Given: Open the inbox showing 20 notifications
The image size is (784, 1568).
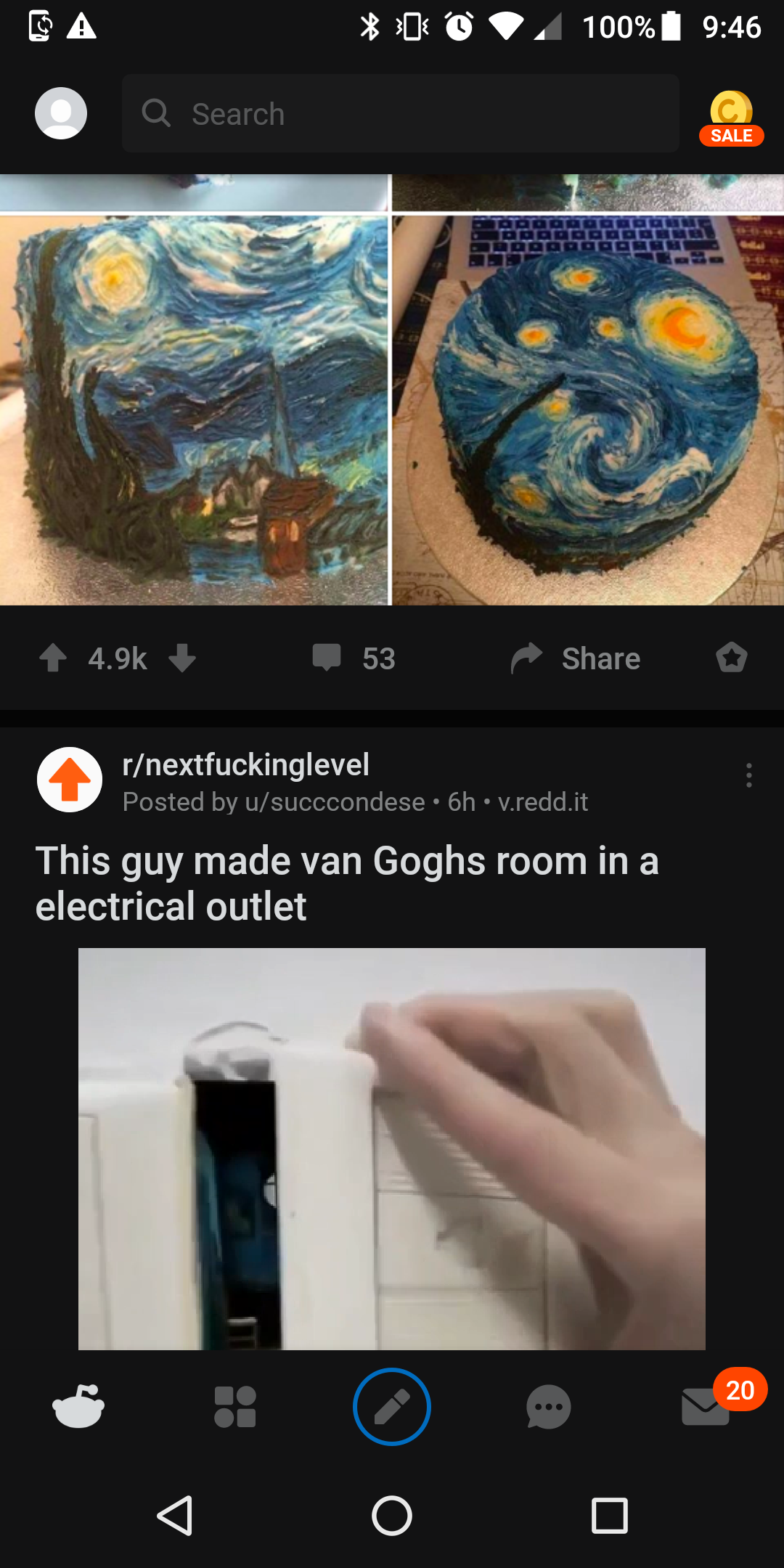Looking at the screenshot, I should click(705, 1406).
